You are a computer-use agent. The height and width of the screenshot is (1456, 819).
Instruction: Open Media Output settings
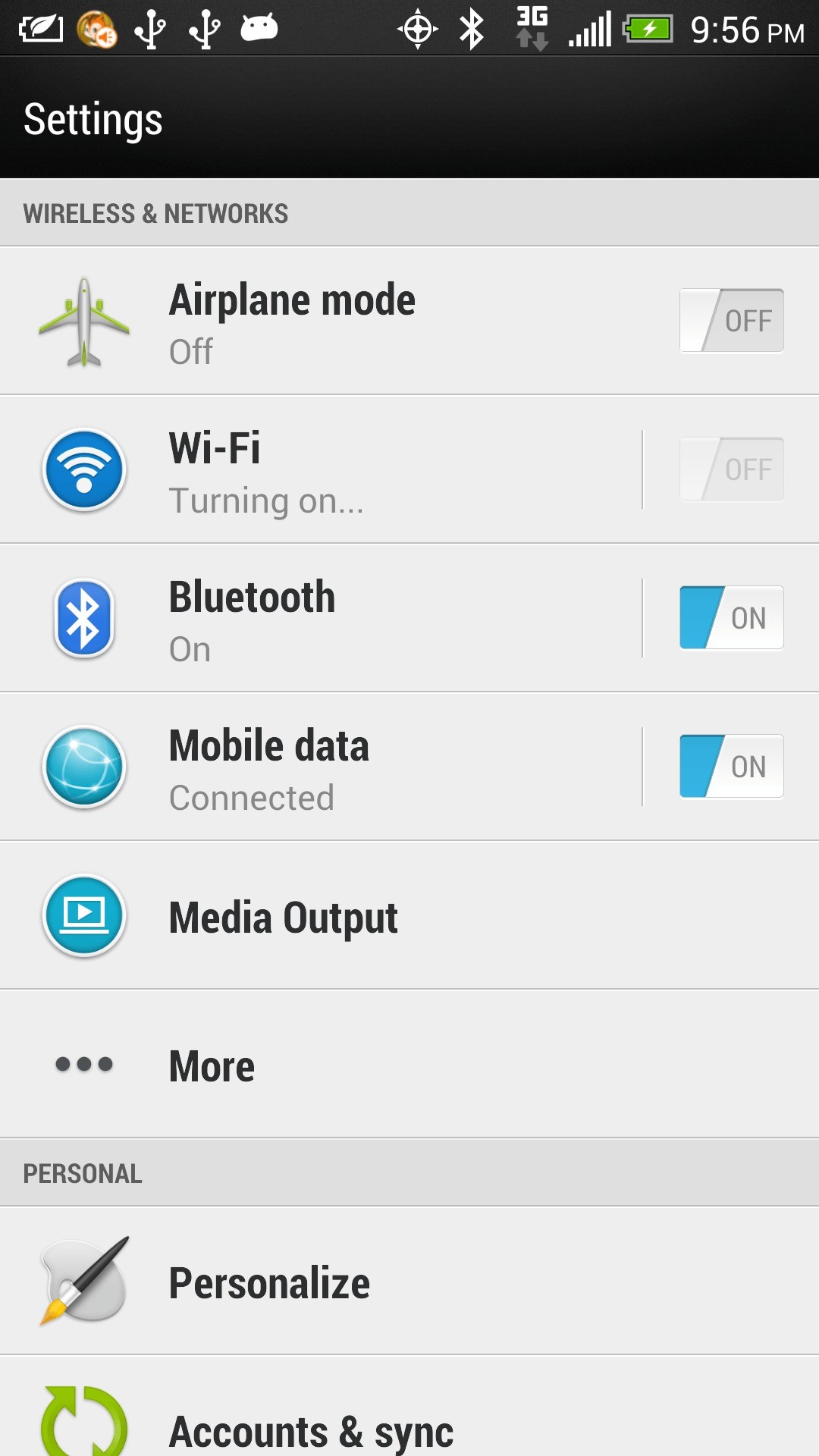[x=409, y=916]
